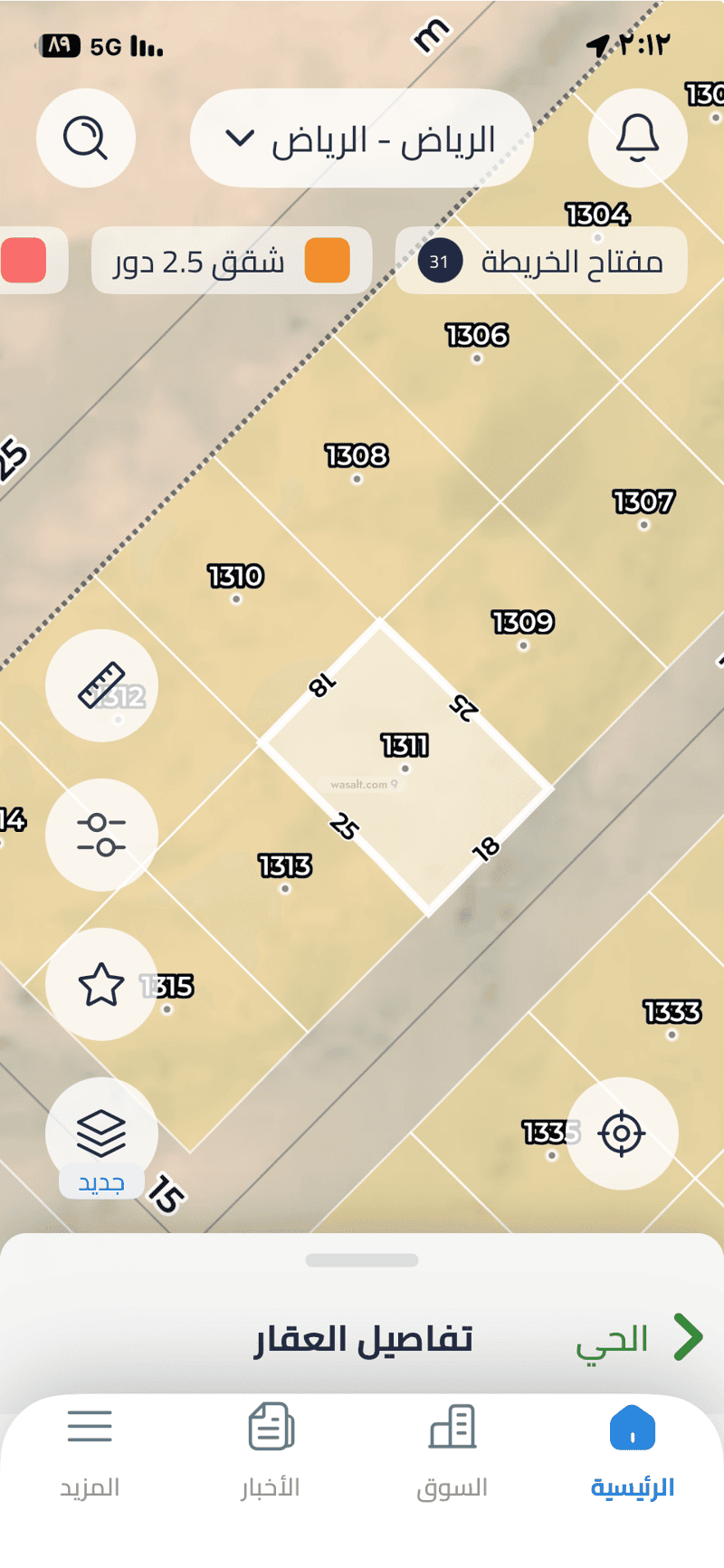Expand the تفاصيل العقار bottom sheet handle
724x1568 pixels.
point(362,1259)
